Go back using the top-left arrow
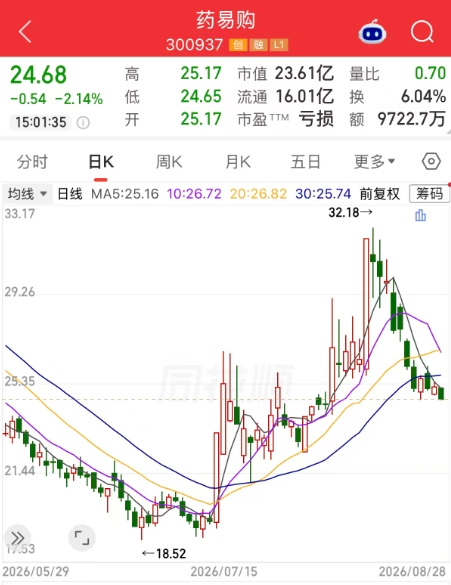Viewport: 451px width, 585px height. [25, 32]
